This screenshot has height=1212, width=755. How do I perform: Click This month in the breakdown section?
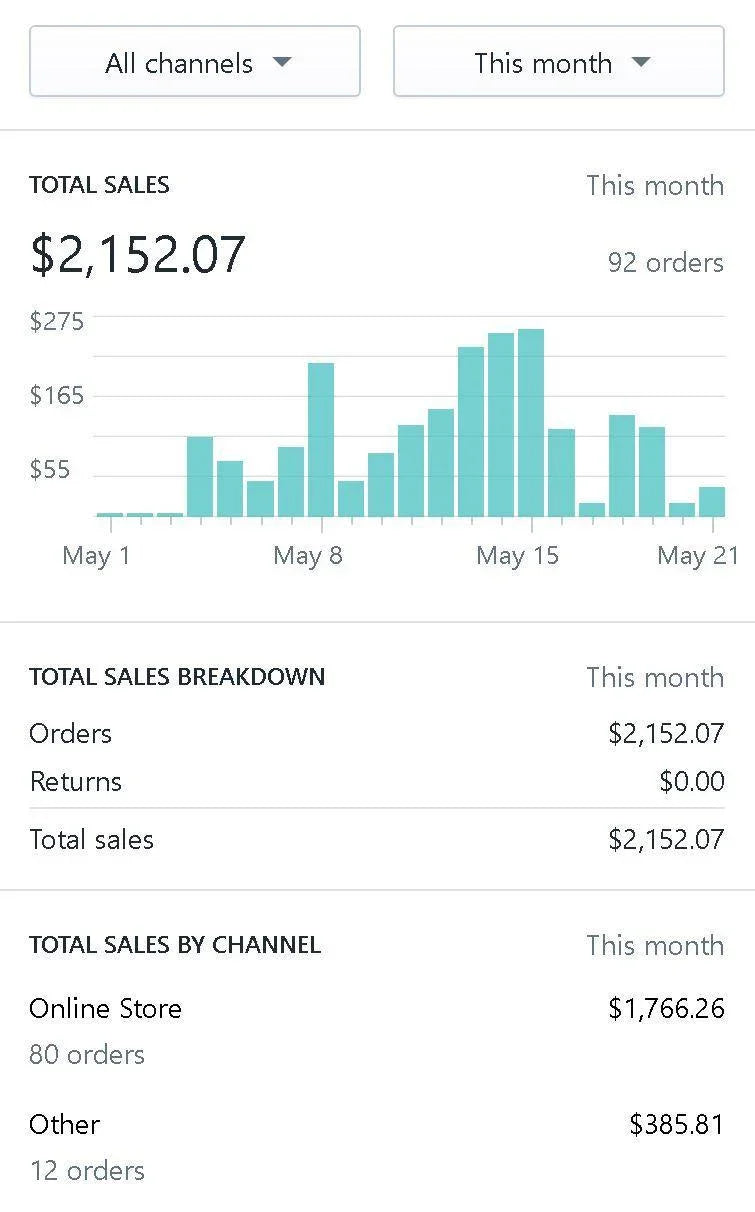pos(655,677)
